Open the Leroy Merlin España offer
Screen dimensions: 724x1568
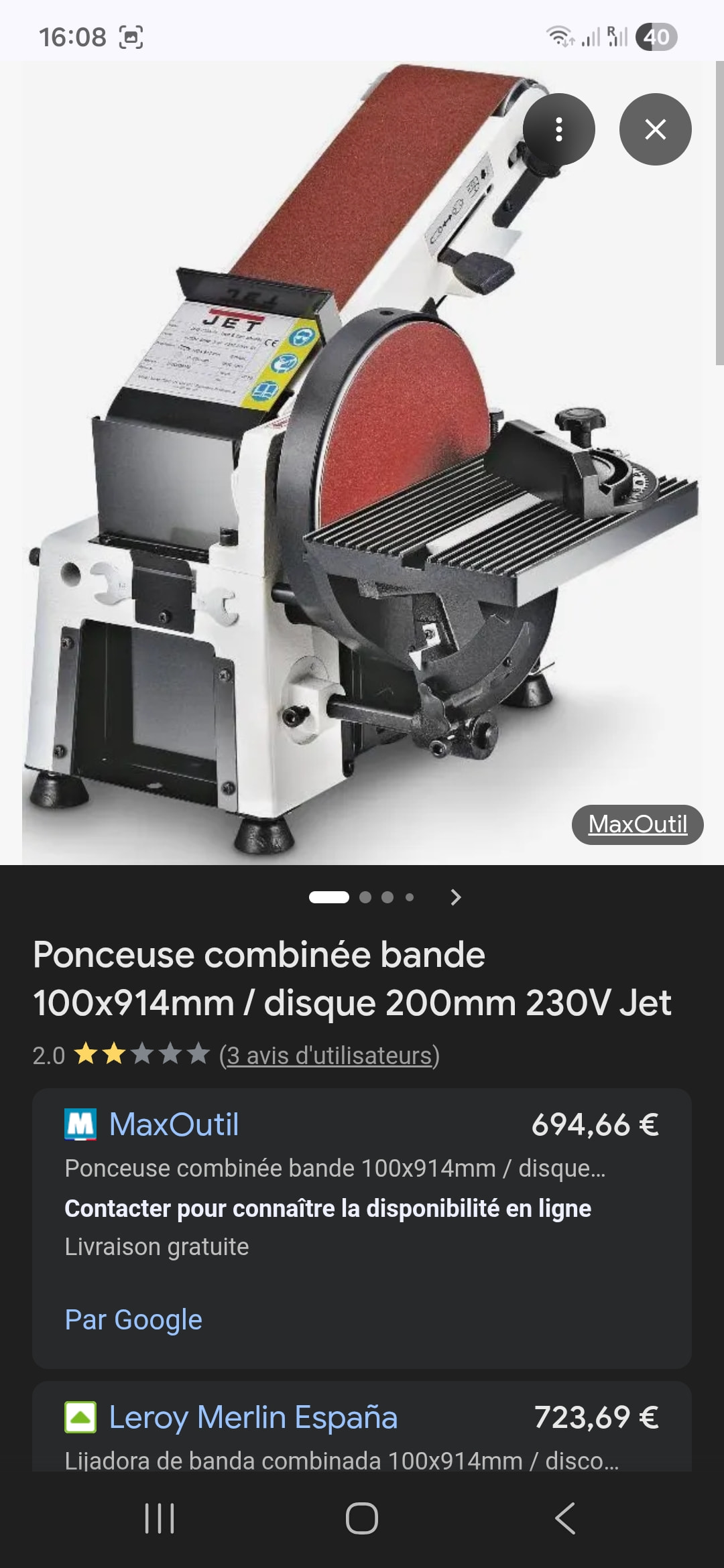253,1417
